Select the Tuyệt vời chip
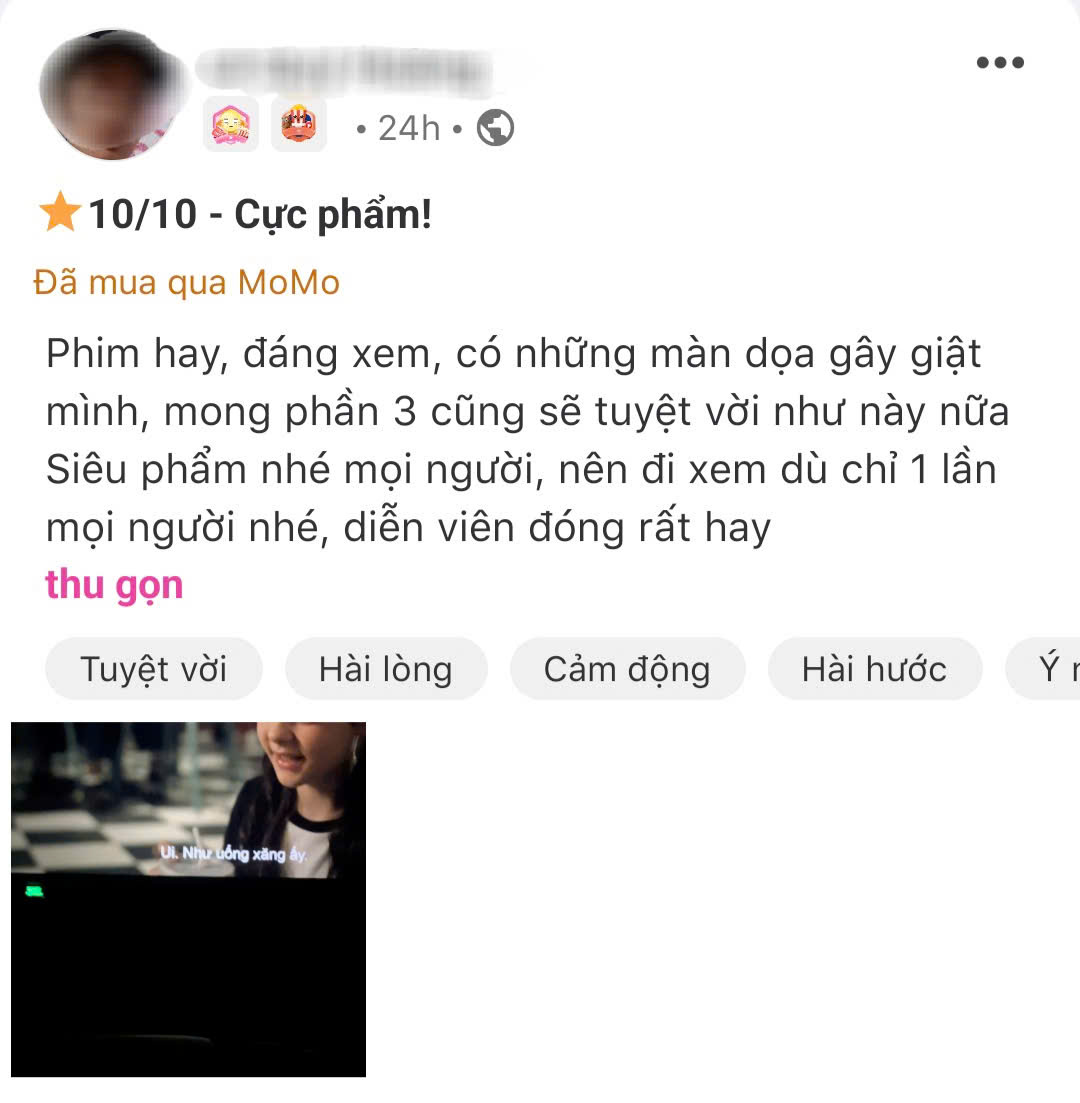Image resolution: width=1080 pixels, height=1103 pixels. pyautogui.click(x=154, y=669)
